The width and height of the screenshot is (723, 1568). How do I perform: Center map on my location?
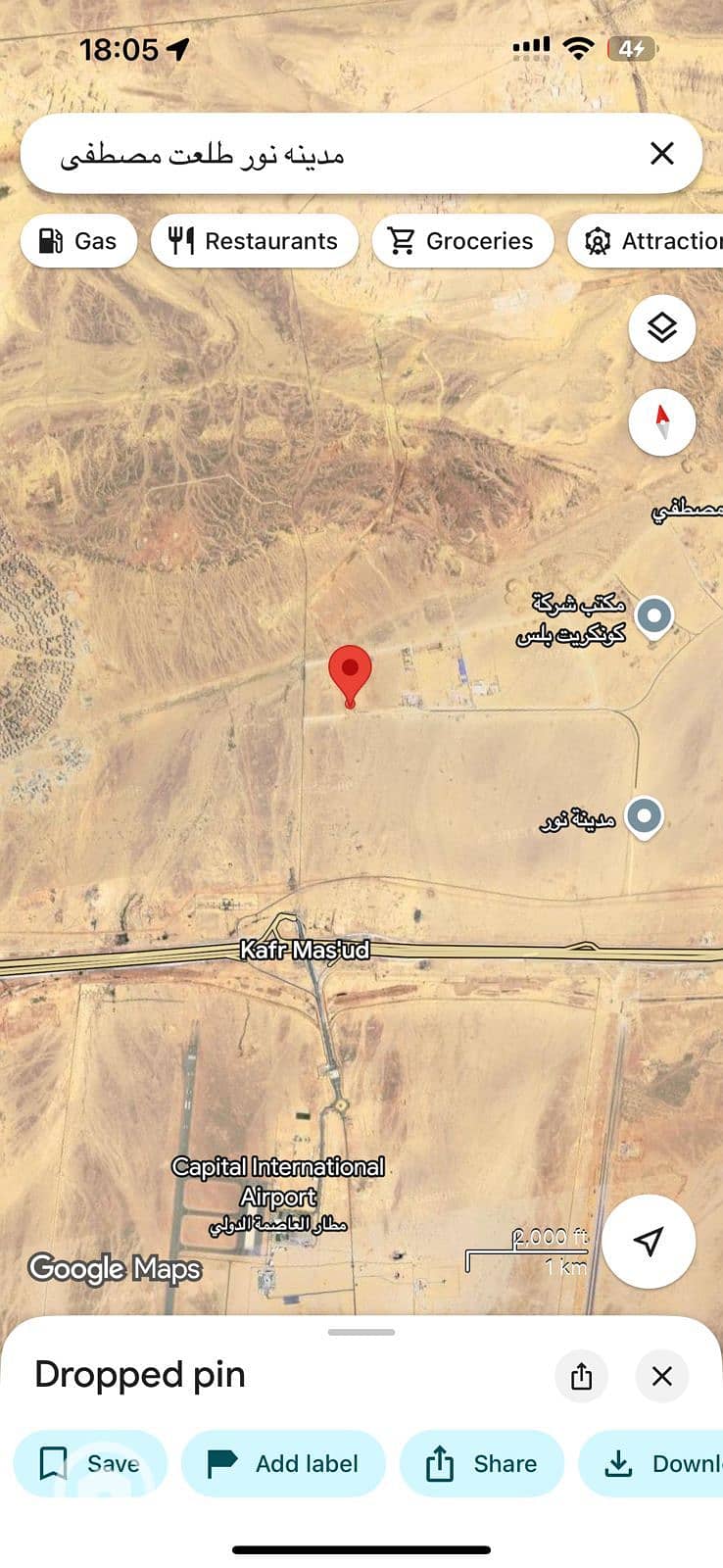click(649, 1242)
